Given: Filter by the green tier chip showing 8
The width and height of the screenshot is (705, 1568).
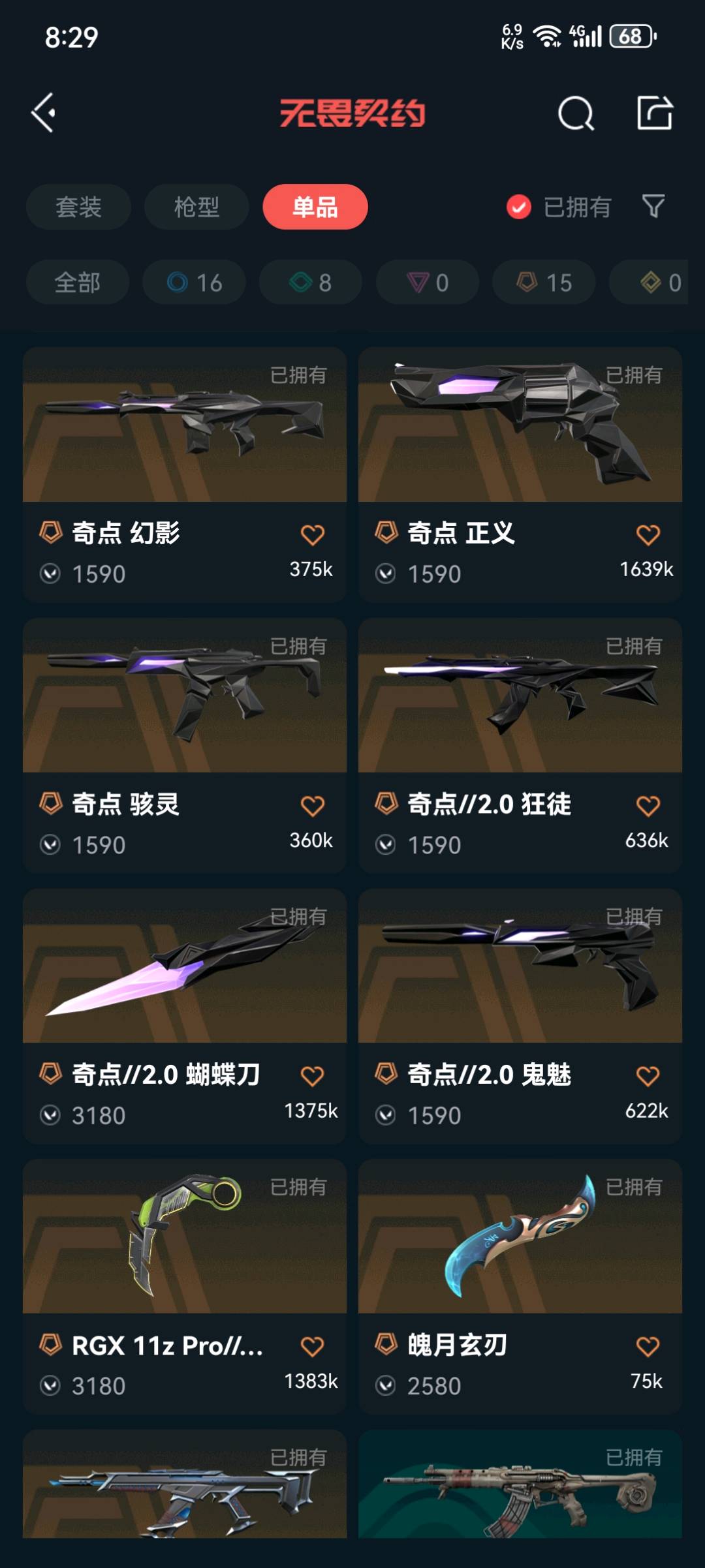Looking at the screenshot, I should coord(311,283).
